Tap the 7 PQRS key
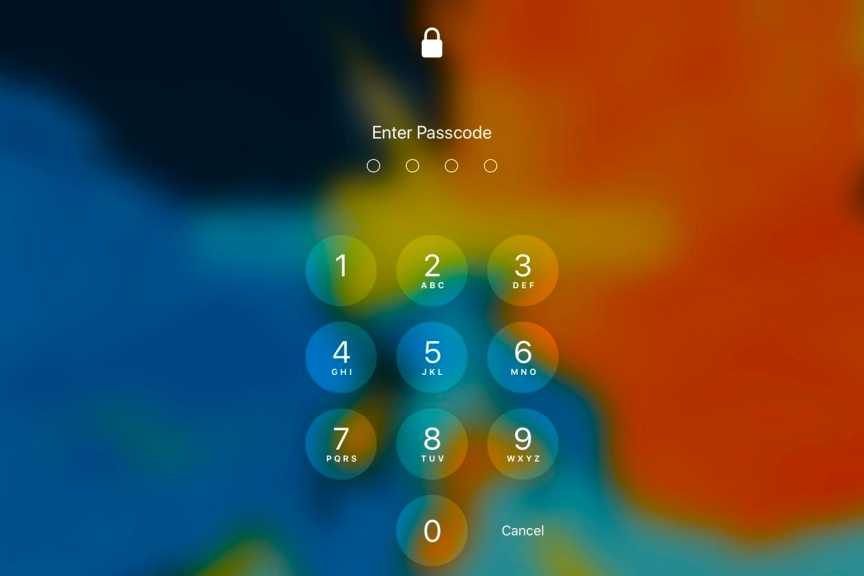864x576 pixels. (341, 444)
